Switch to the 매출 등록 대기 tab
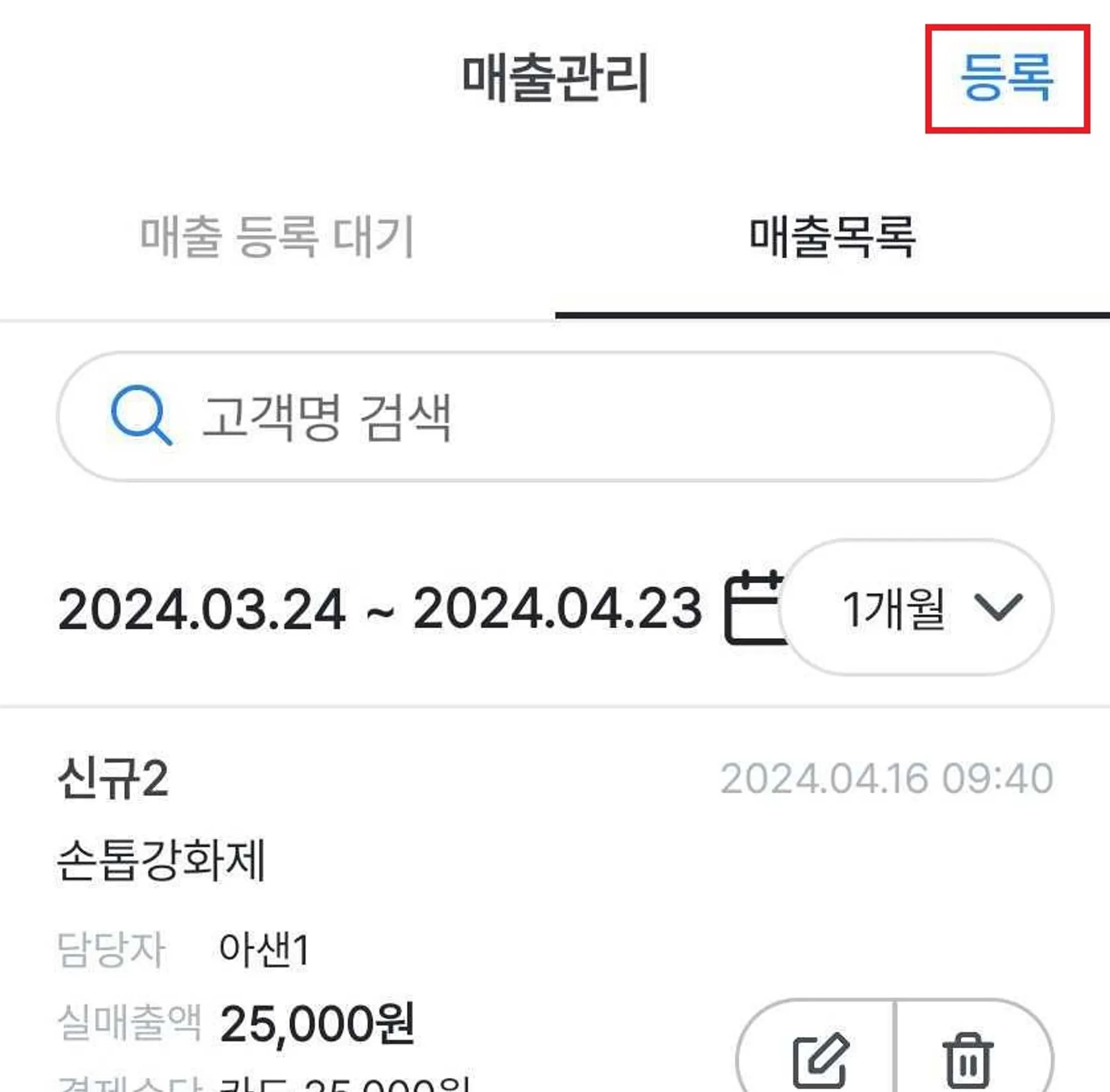The height and width of the screenshot is (1092, 1110). (277, 237)
